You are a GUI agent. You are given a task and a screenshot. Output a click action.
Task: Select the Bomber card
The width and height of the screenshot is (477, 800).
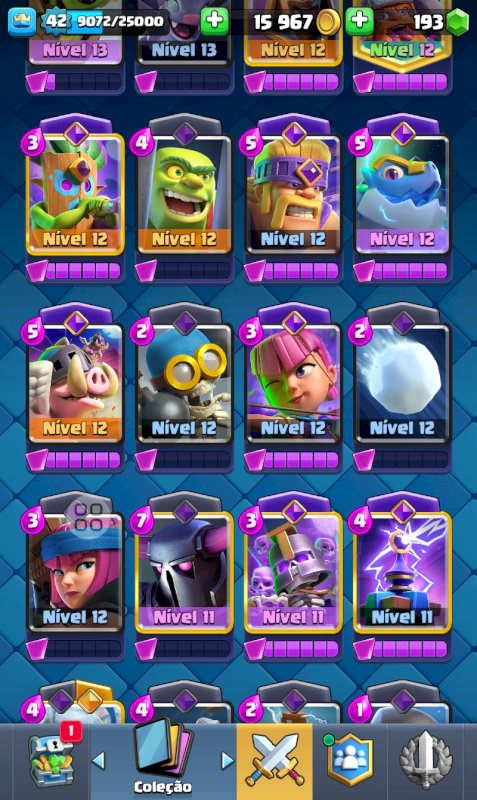coord(184,384)
